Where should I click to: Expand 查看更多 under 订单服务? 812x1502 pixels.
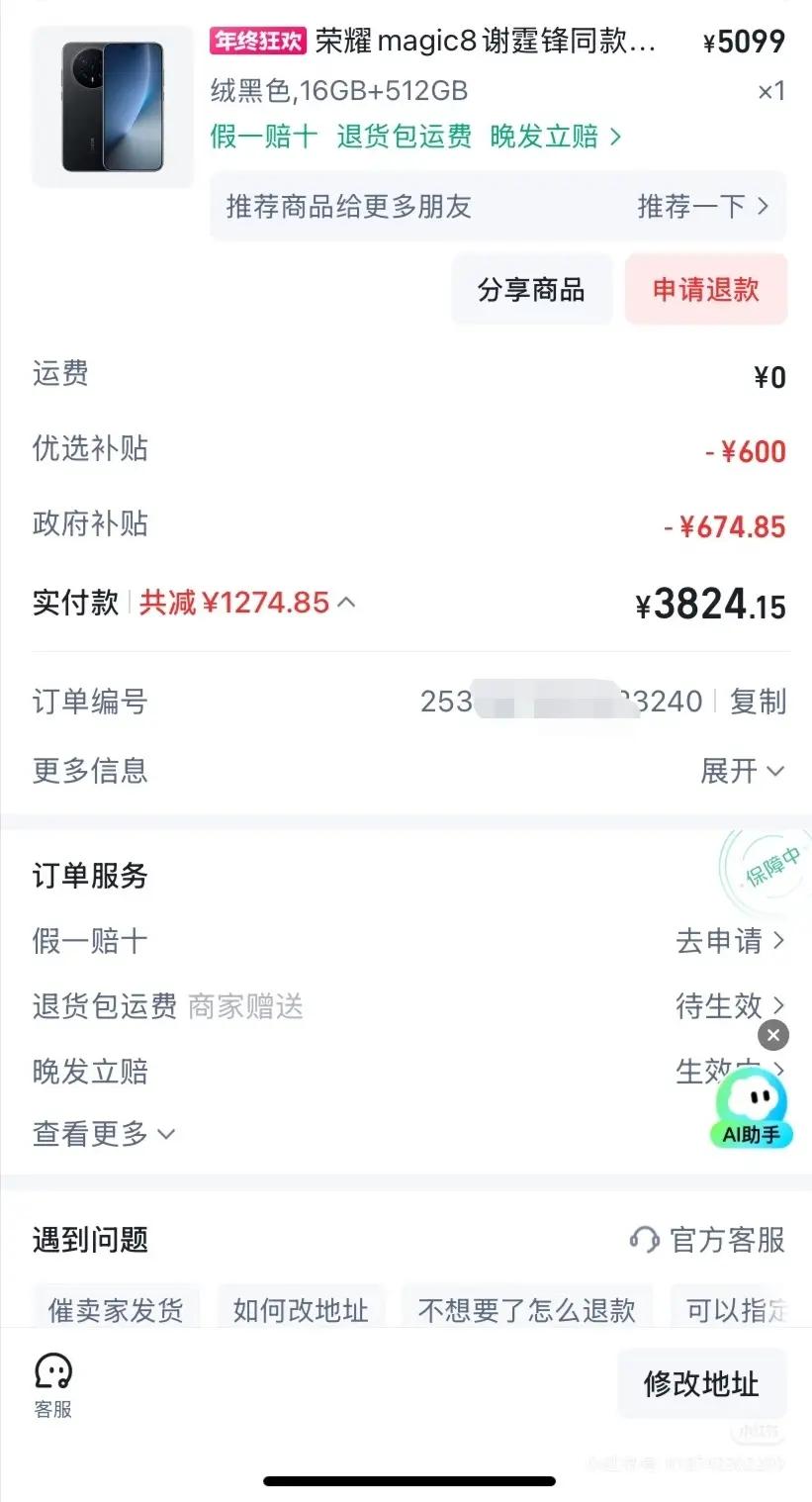tap(102, 1134)
